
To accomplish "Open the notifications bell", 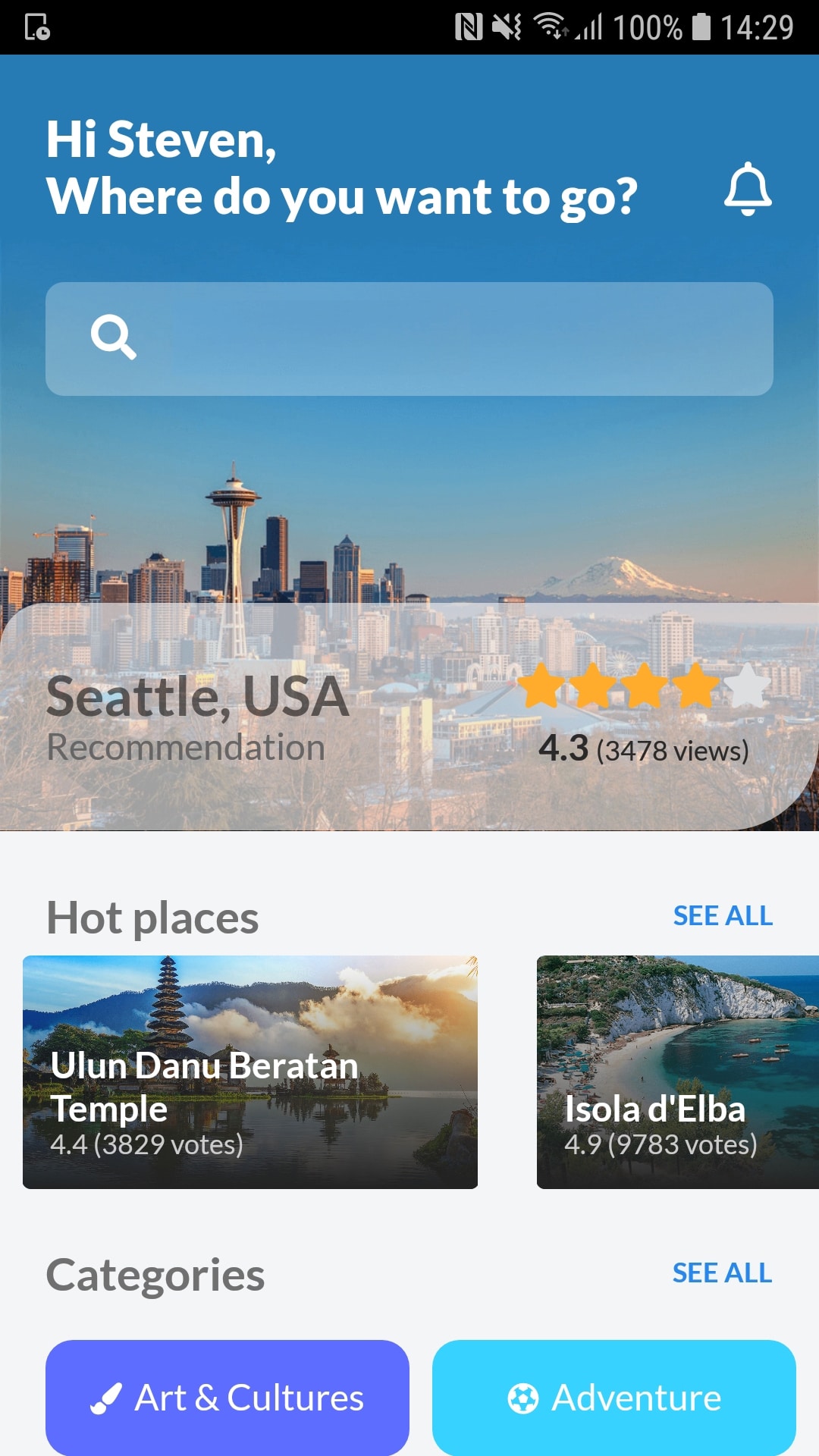I will pos(748,189).
